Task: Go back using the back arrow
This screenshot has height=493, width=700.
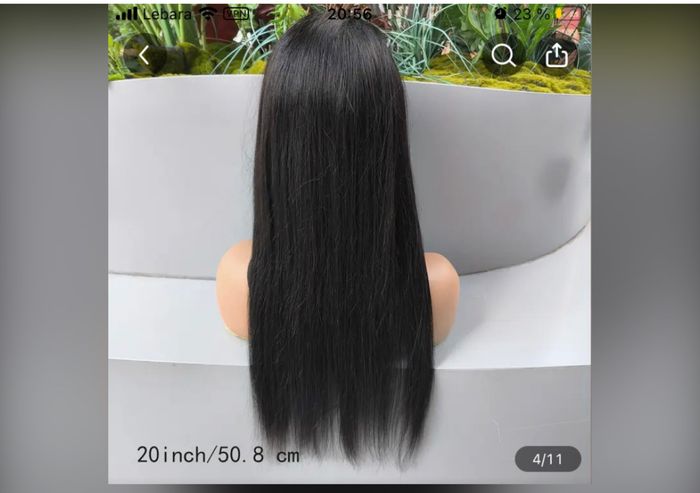Action: coord(144,56)
